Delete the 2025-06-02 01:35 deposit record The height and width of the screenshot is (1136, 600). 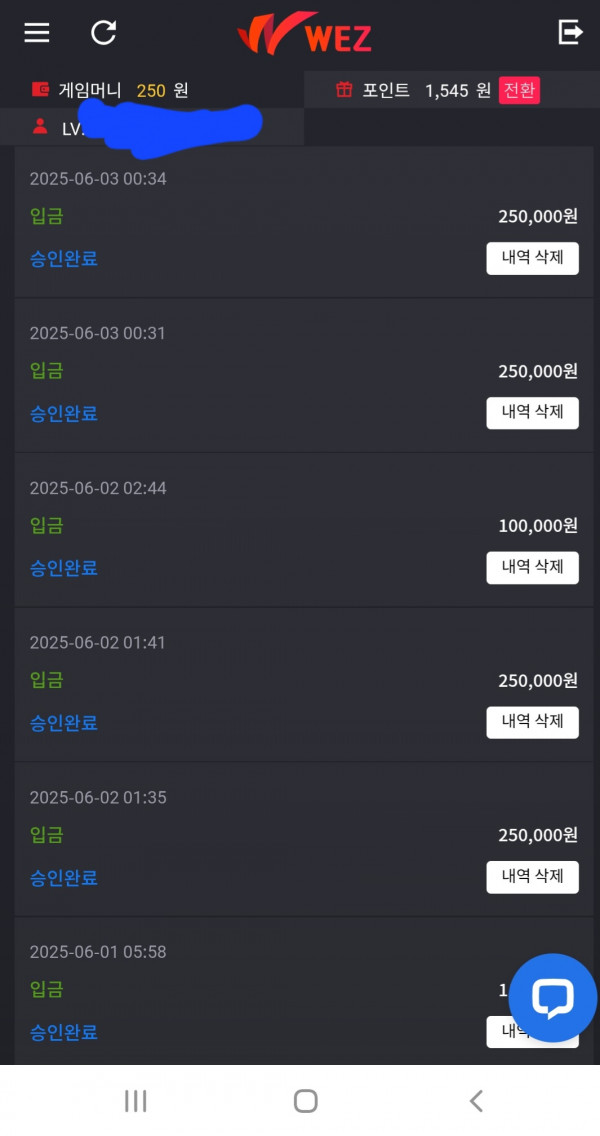pos(533,877)
